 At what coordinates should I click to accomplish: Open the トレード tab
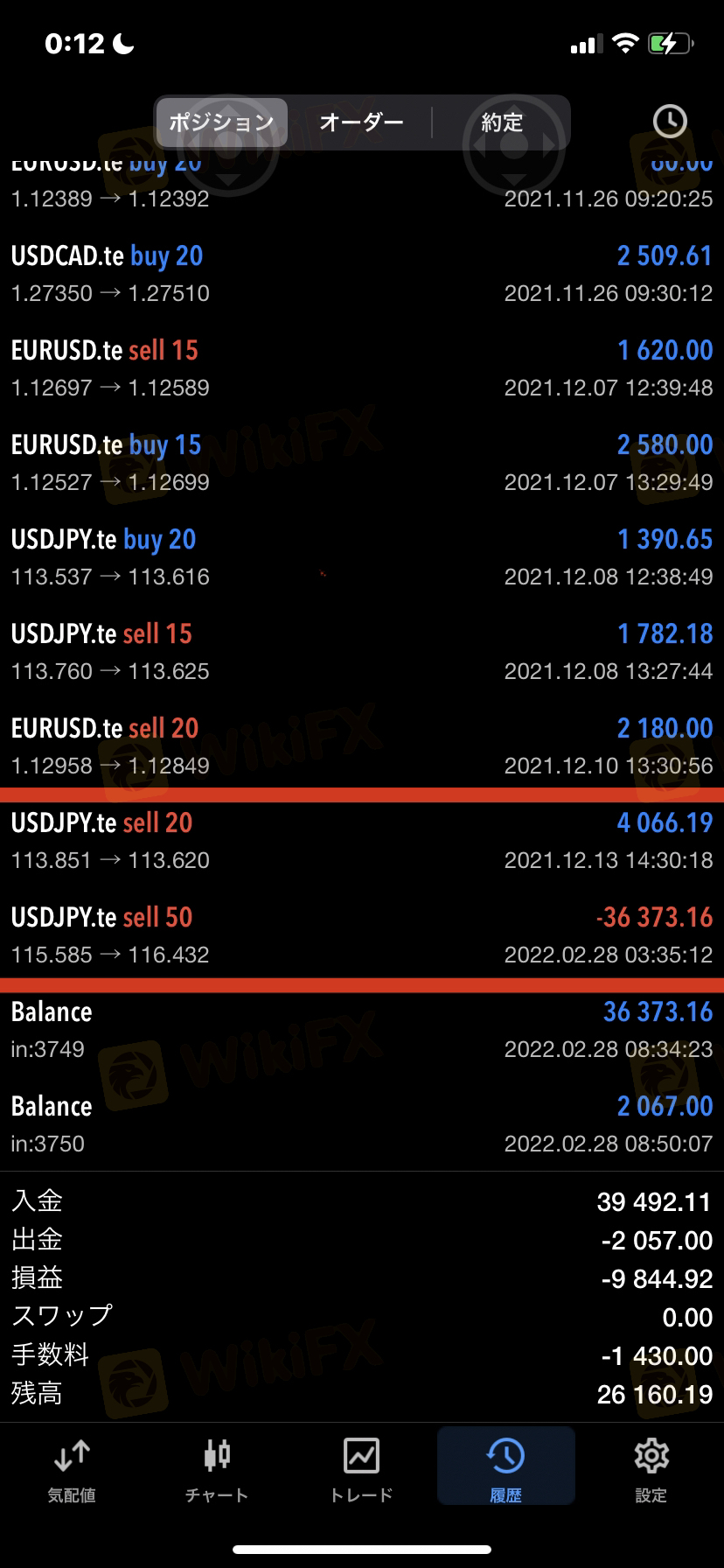[x=361, y=1469]
